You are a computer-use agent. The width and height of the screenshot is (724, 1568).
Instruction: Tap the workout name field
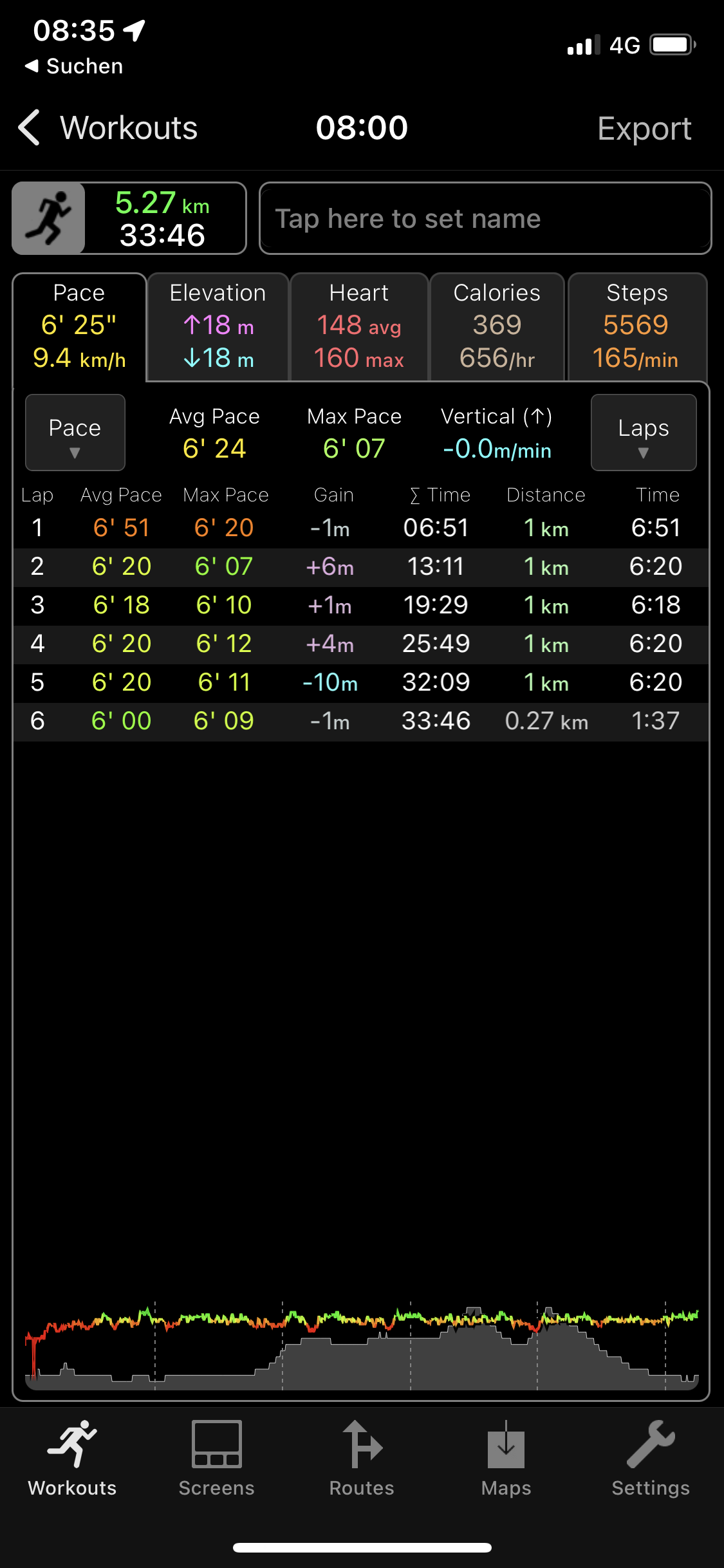[485, 219]
